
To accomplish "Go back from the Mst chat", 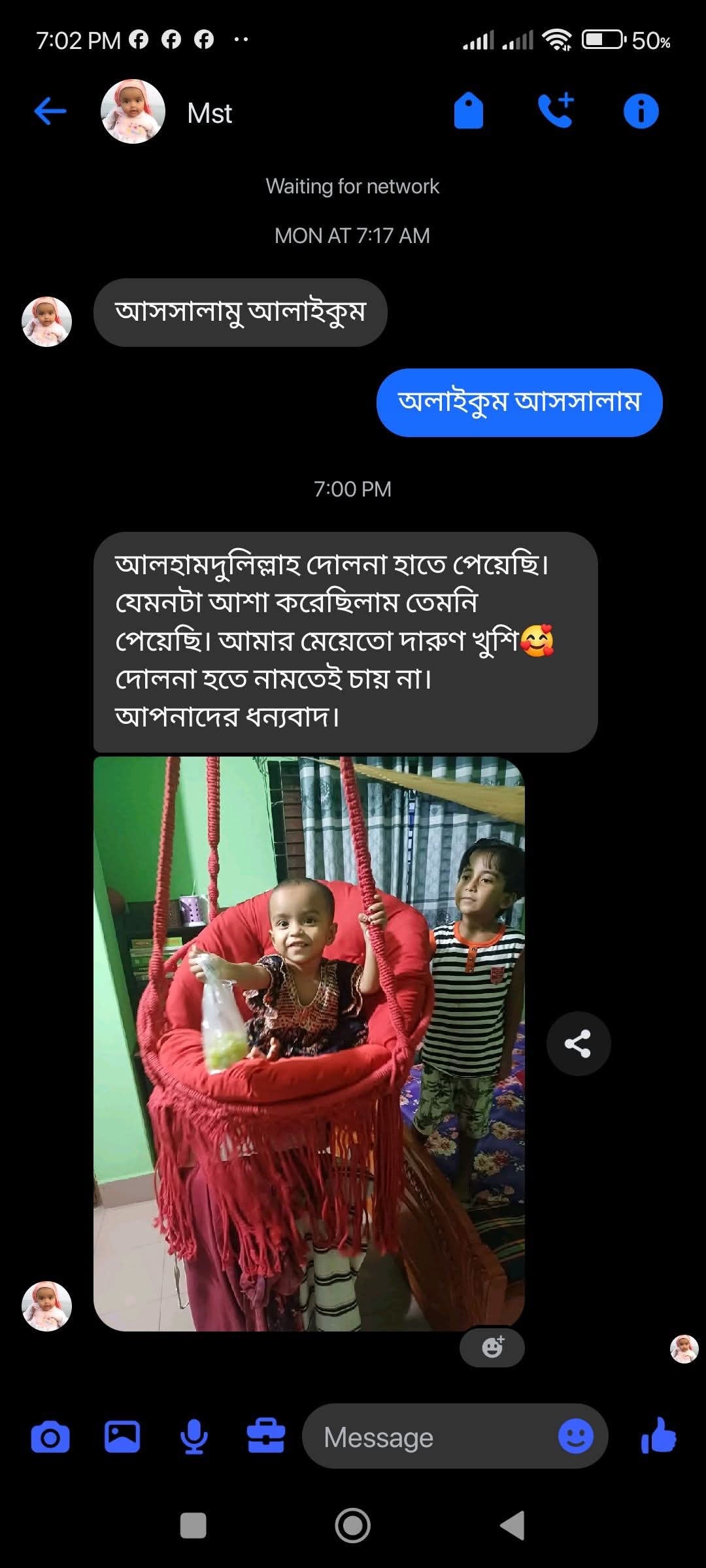I will pyautogui.click(x=50, y=111).
